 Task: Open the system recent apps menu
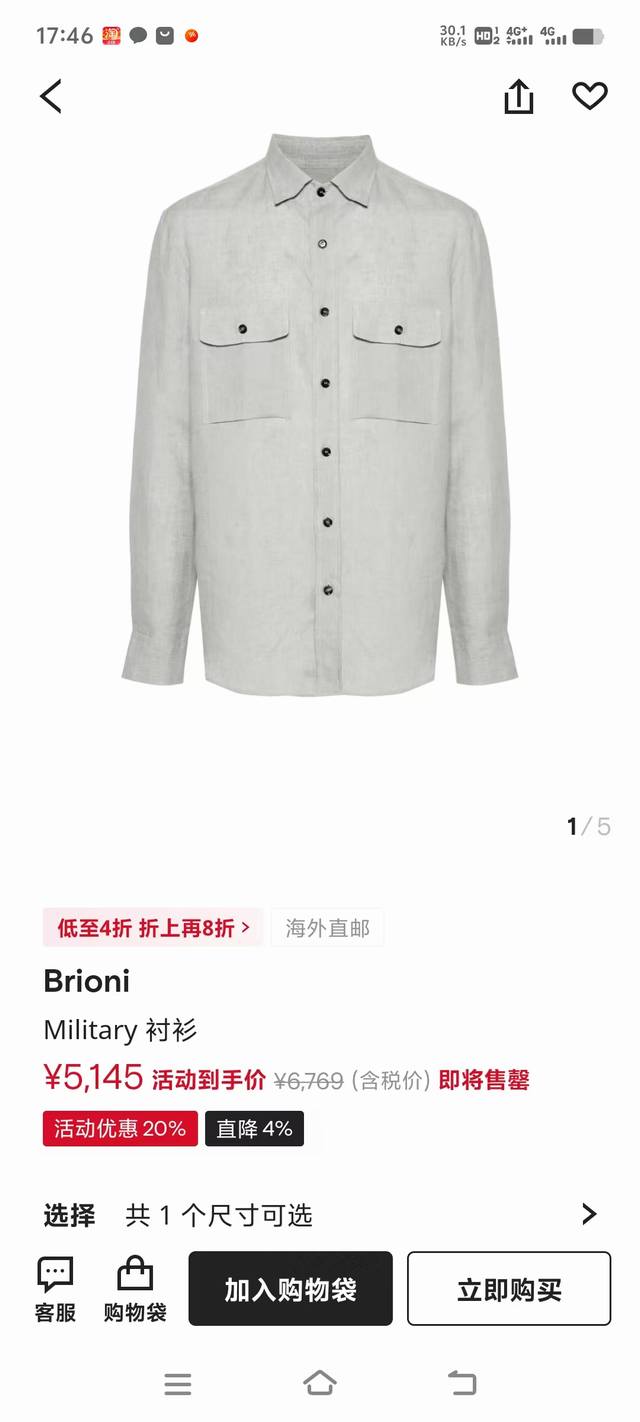(x=178, y=1383)
